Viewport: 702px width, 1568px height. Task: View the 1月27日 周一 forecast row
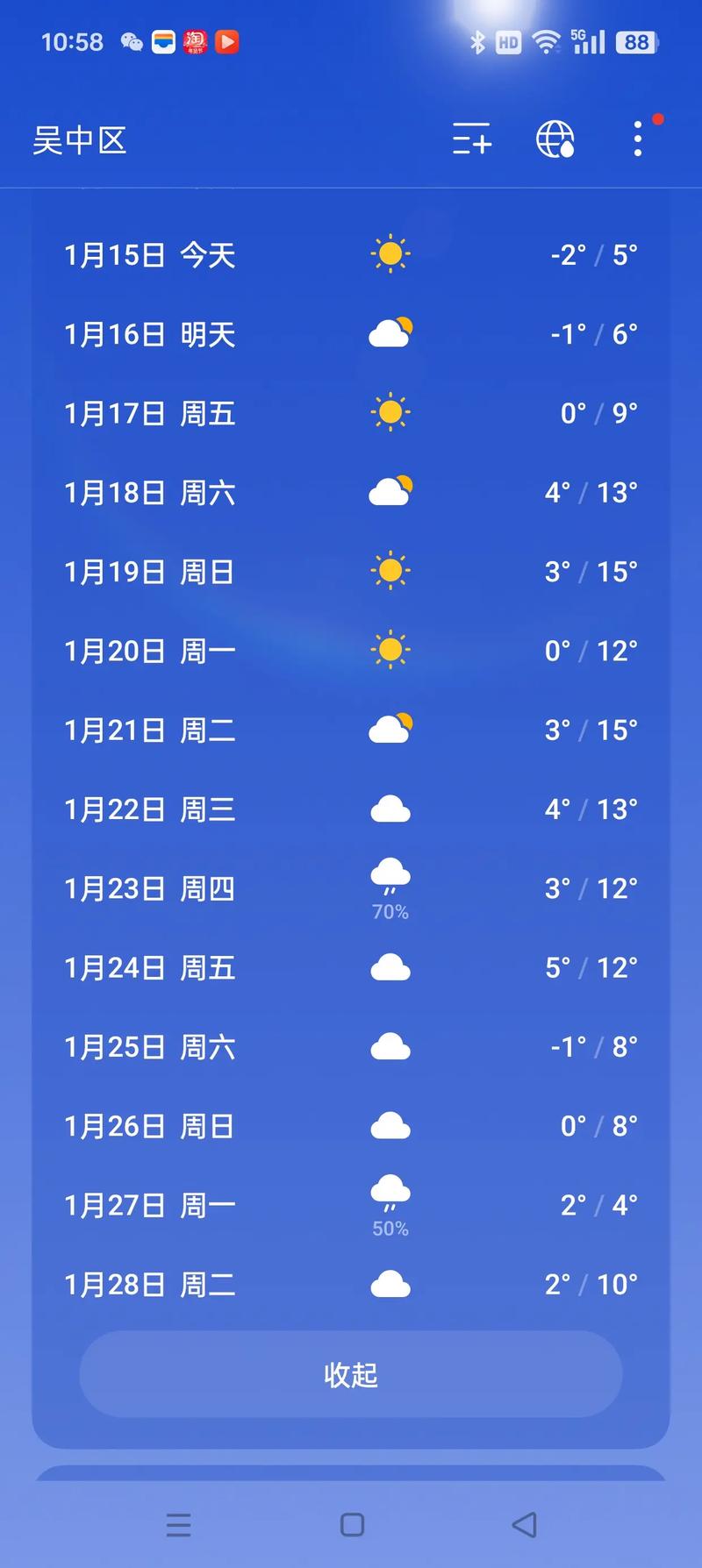tap(351, 1205)
